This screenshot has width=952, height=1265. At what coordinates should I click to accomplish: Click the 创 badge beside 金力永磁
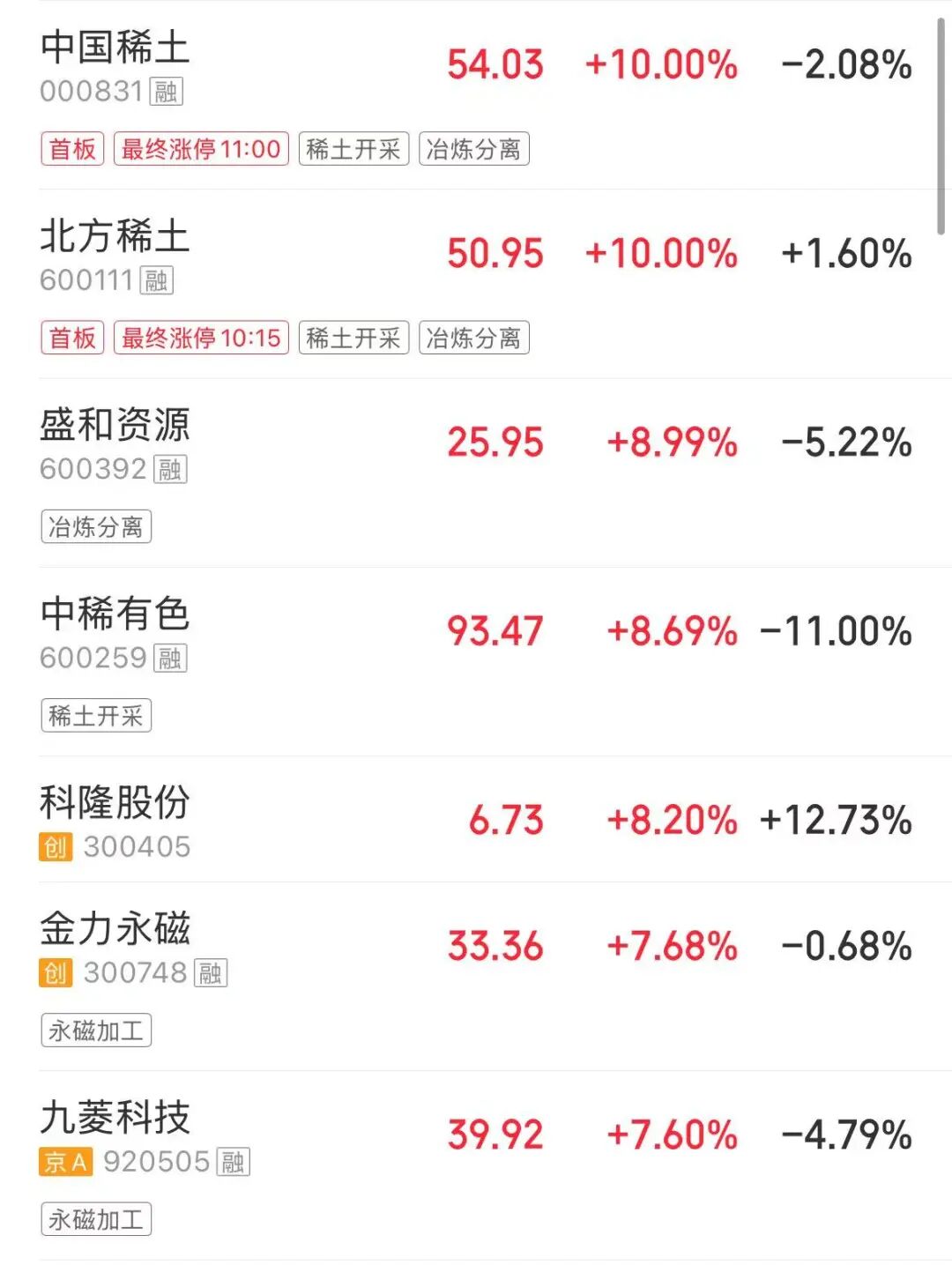pos(55,973)
